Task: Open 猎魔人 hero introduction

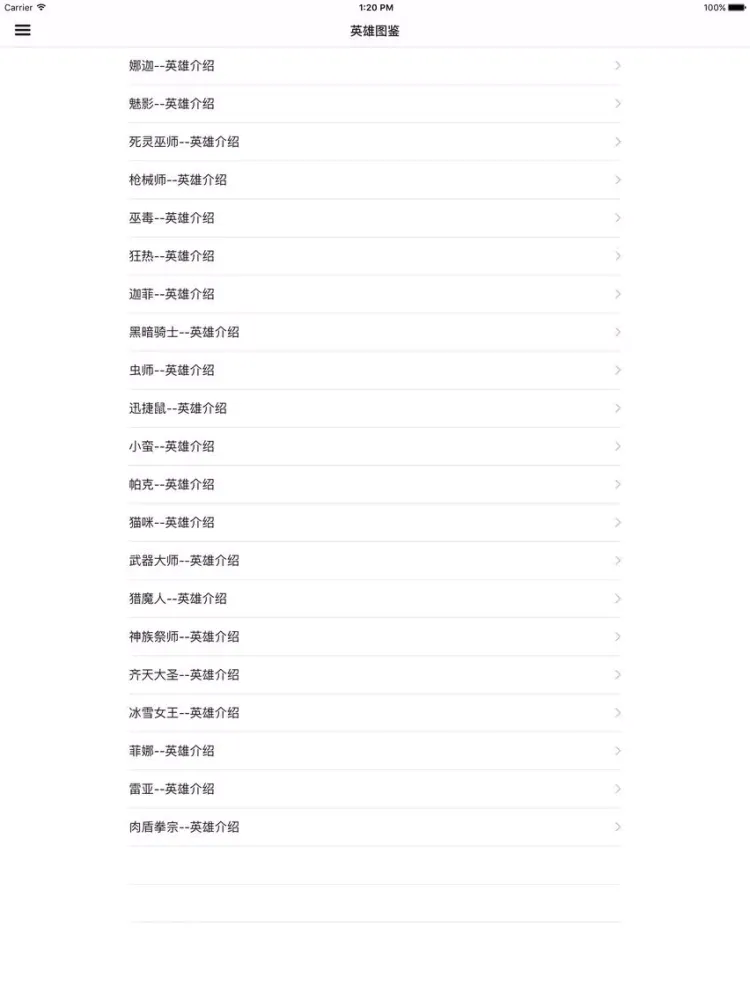Action: pos(373,598)
